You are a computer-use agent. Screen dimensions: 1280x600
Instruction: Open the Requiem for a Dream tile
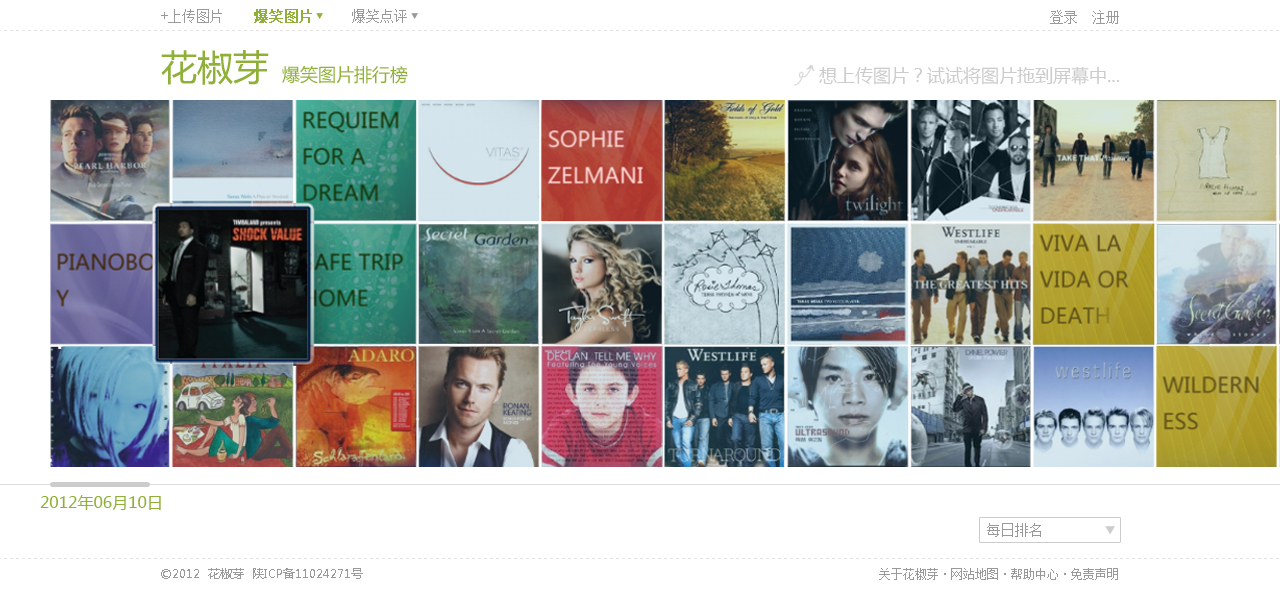pyautogui.click(x=355, y=160)
